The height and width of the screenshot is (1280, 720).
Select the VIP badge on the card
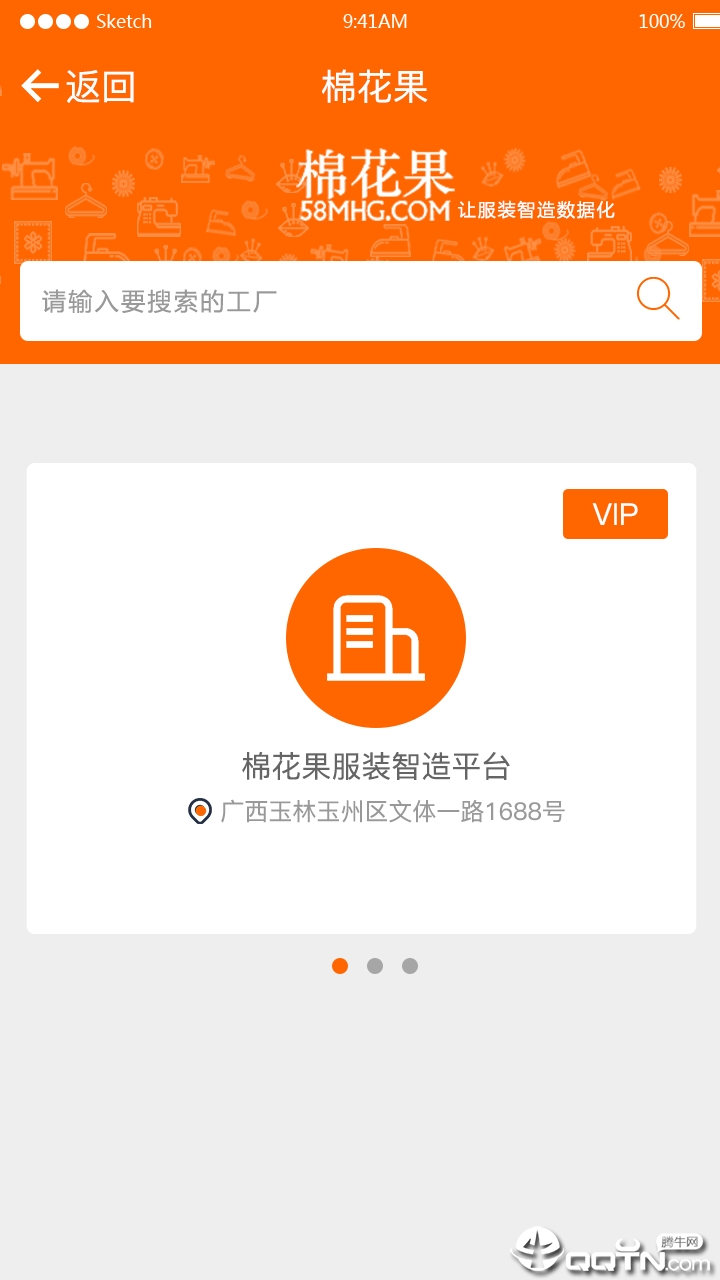(615, 514)
